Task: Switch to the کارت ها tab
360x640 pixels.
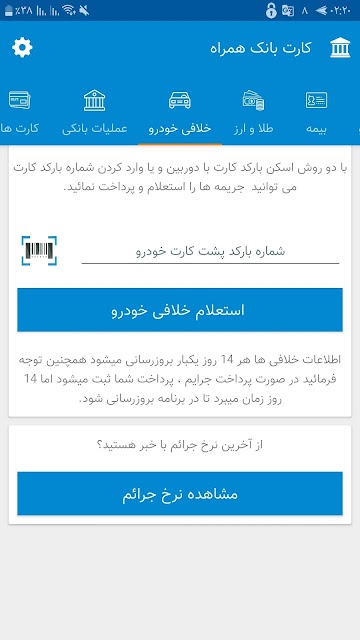Action: tap(19, 112)
